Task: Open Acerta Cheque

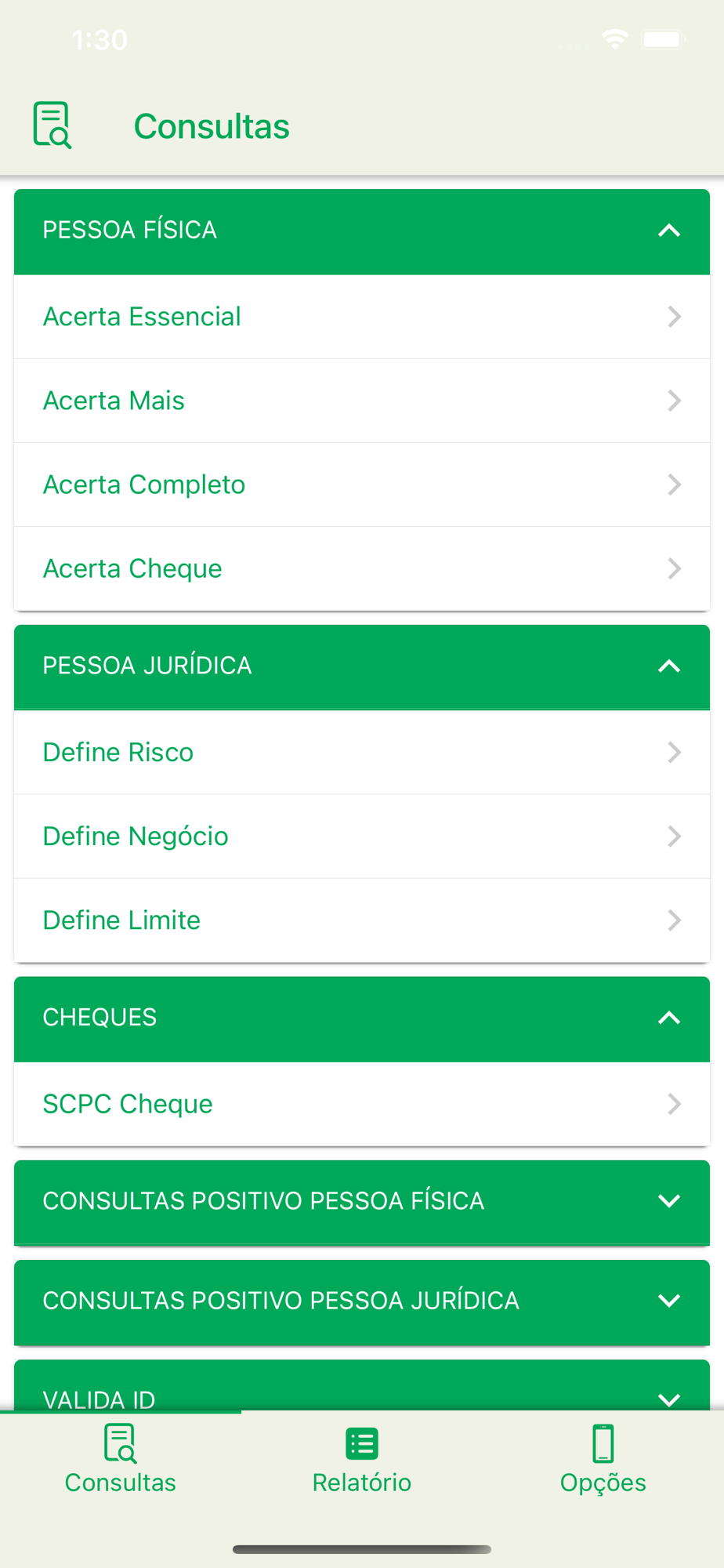Action: [x=362, y=568]
